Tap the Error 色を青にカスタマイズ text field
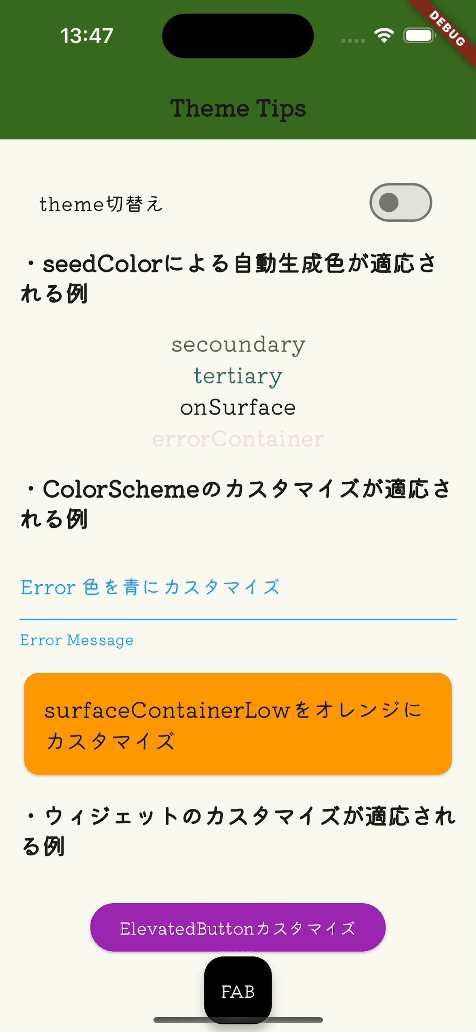 tap(238, 588)
